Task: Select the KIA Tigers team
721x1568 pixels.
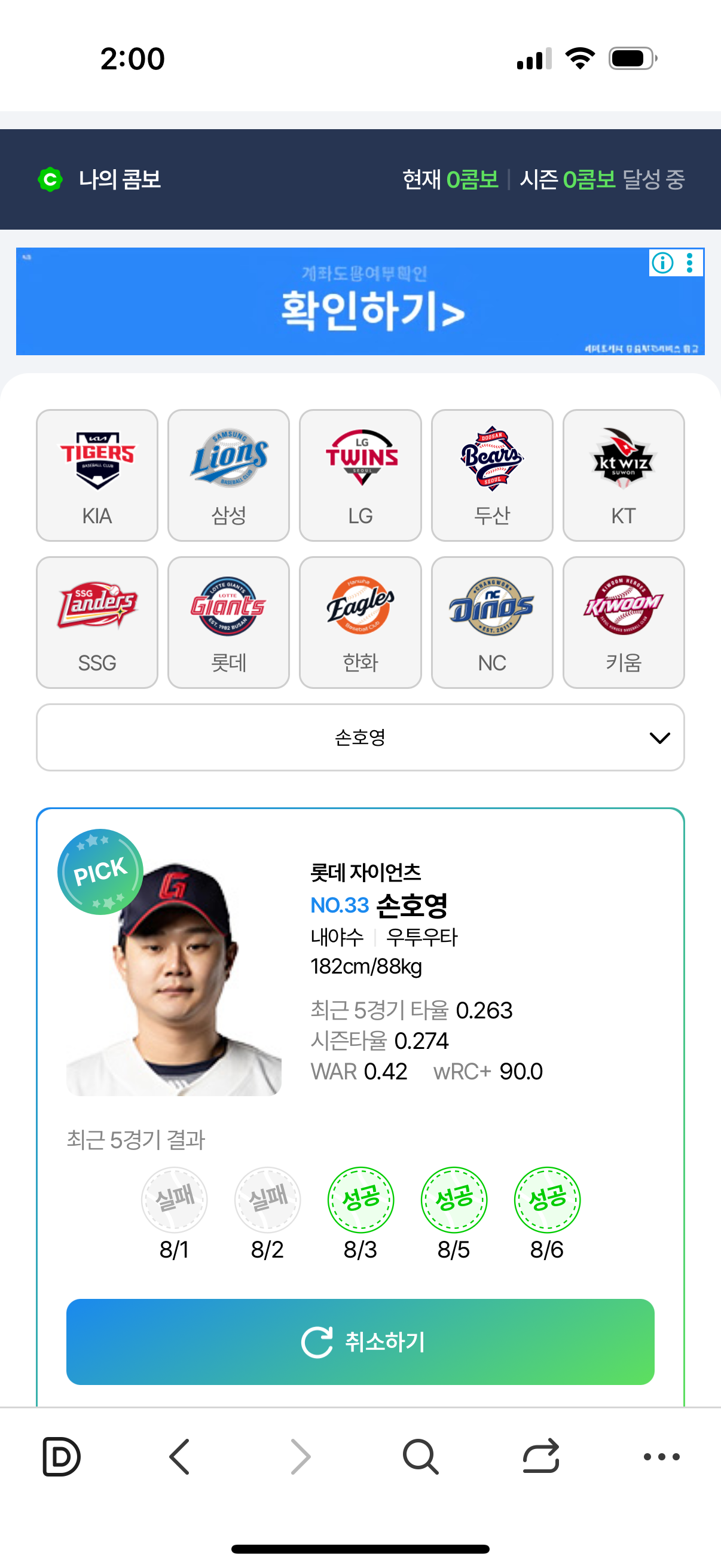Action: 97,475
